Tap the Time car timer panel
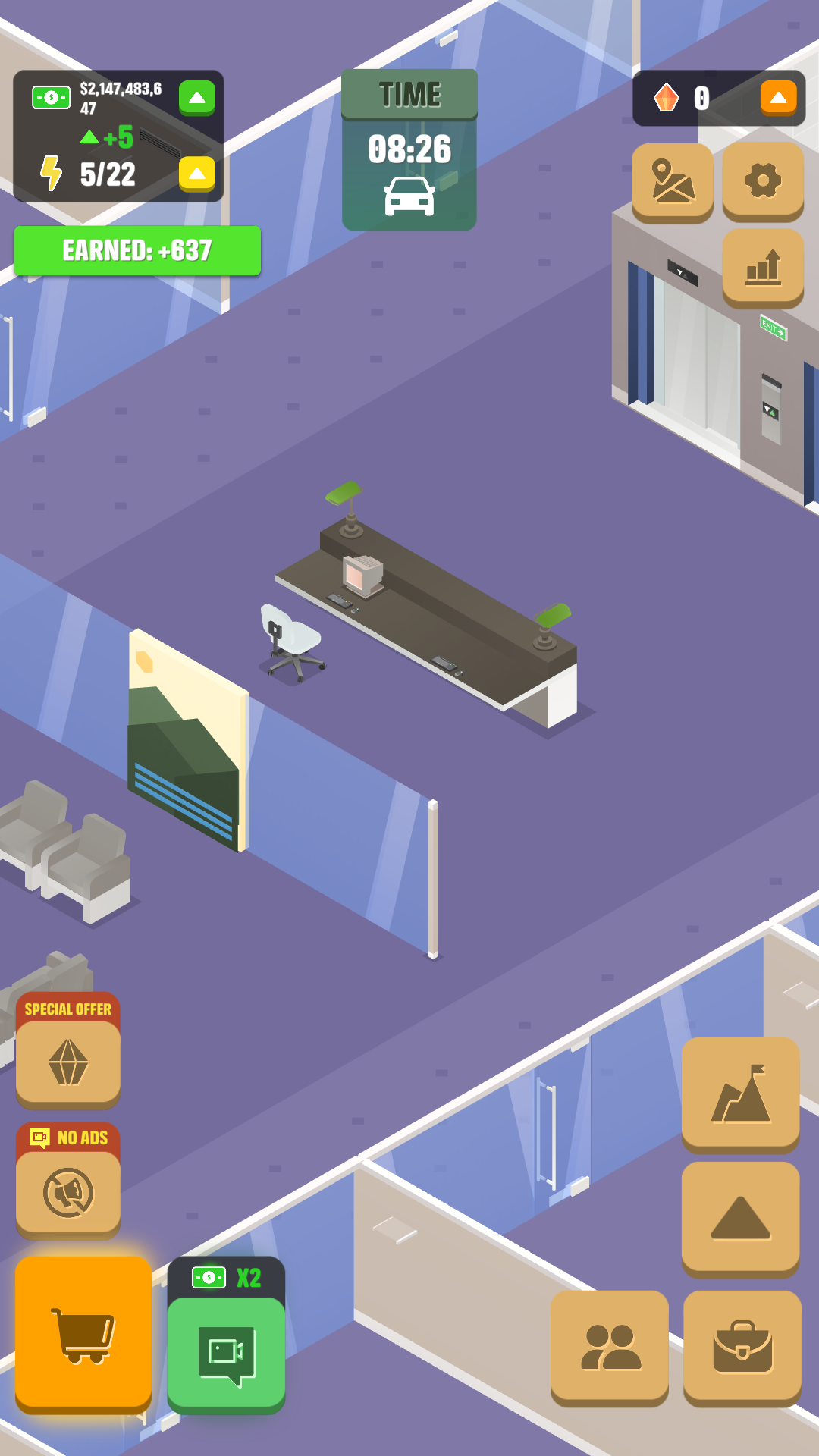Image resolution: width=819 pixels, height=1456 pixels. [x=409, y=150]
